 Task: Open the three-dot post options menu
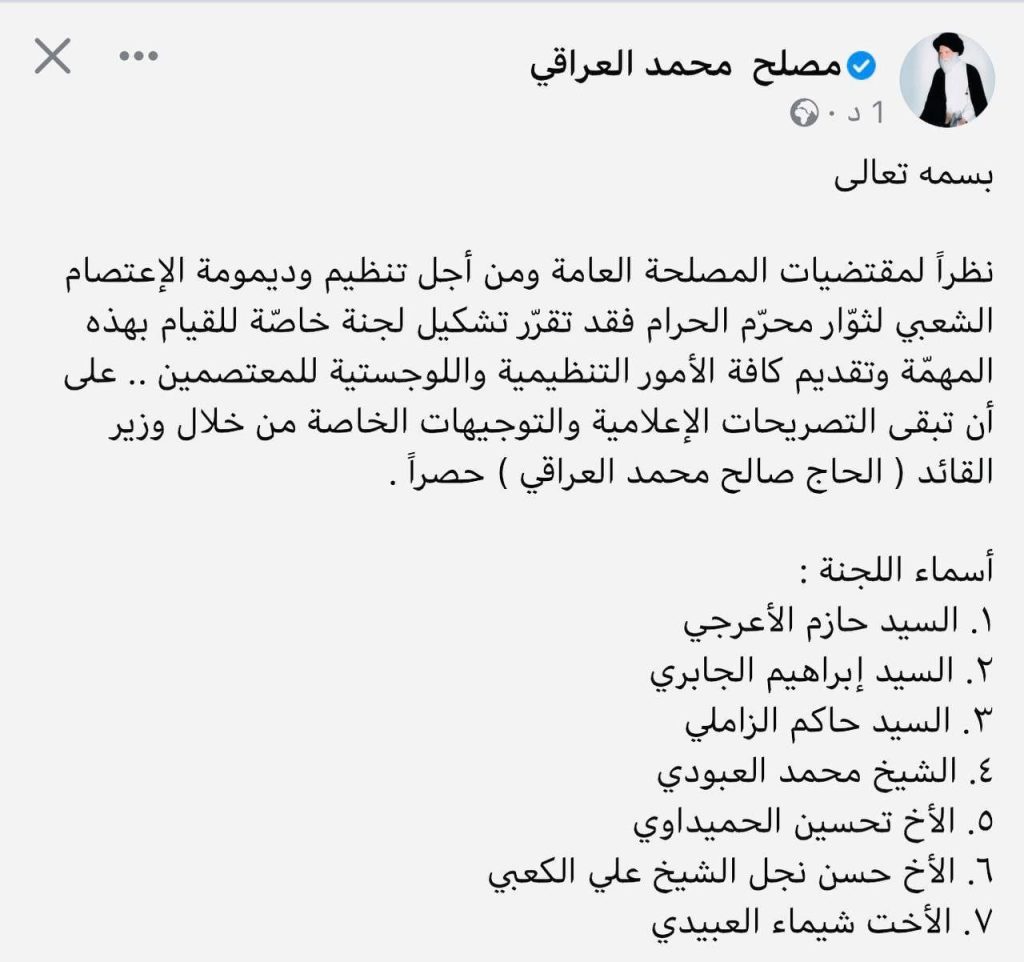(x=139, y=56)
